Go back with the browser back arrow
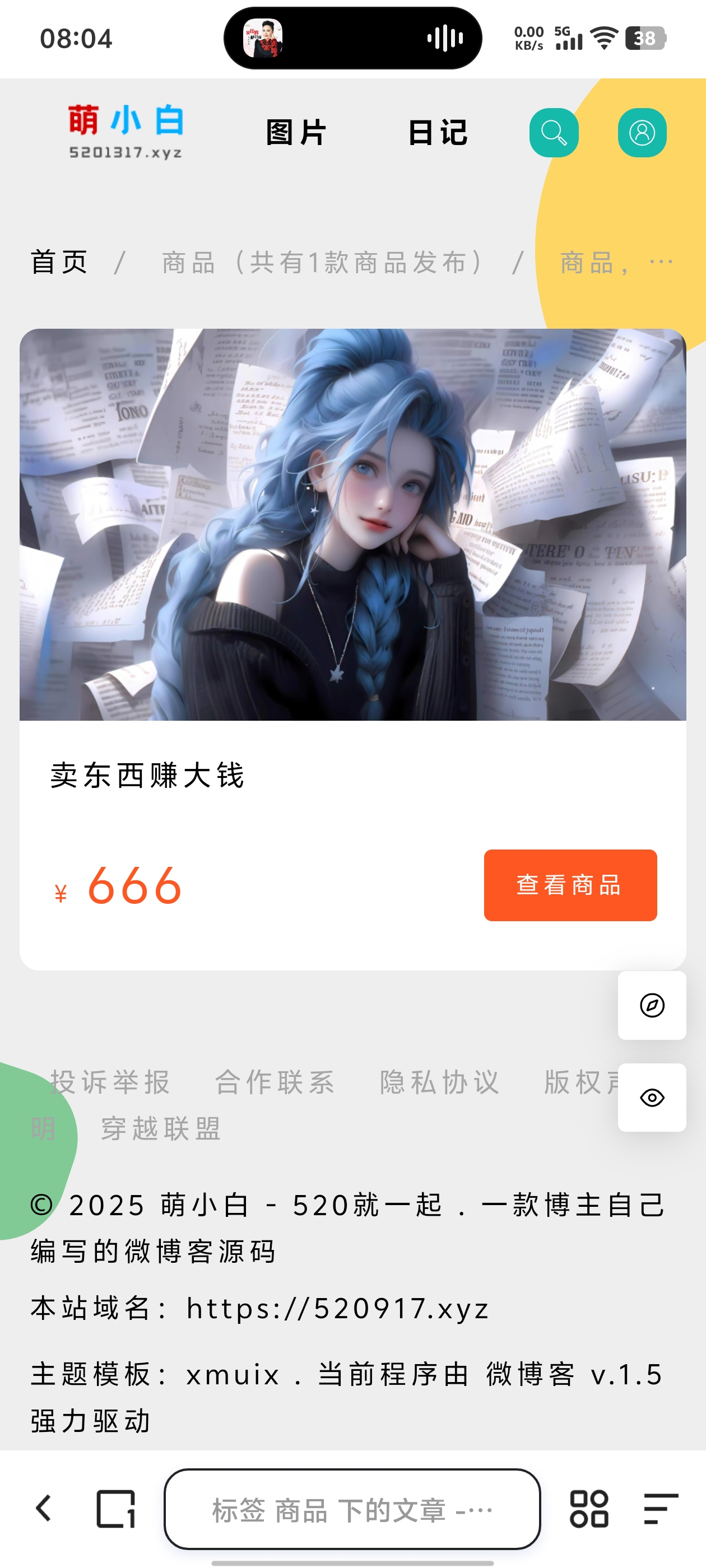 coord(44,1508)
